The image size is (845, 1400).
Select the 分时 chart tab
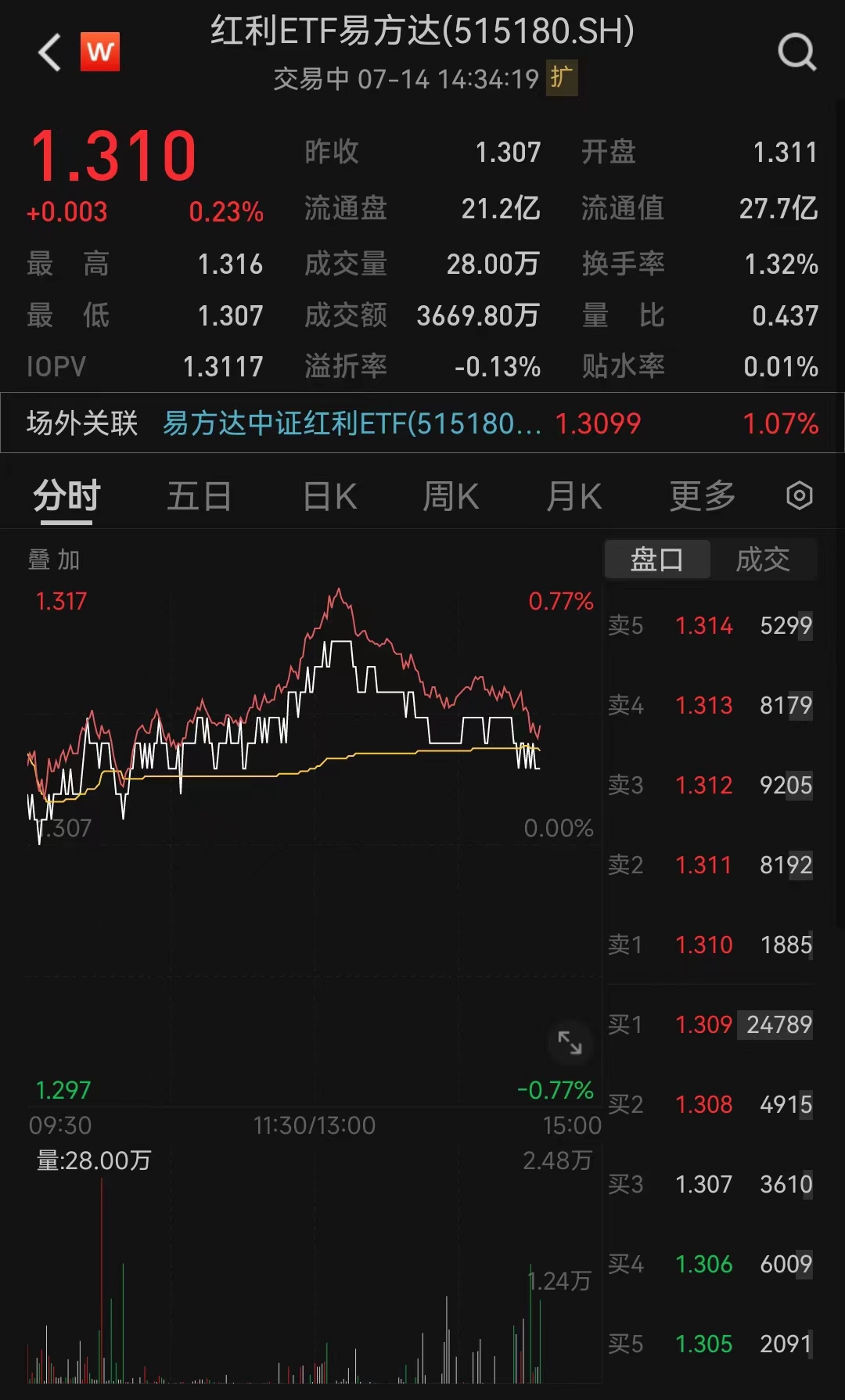(67, 496)
